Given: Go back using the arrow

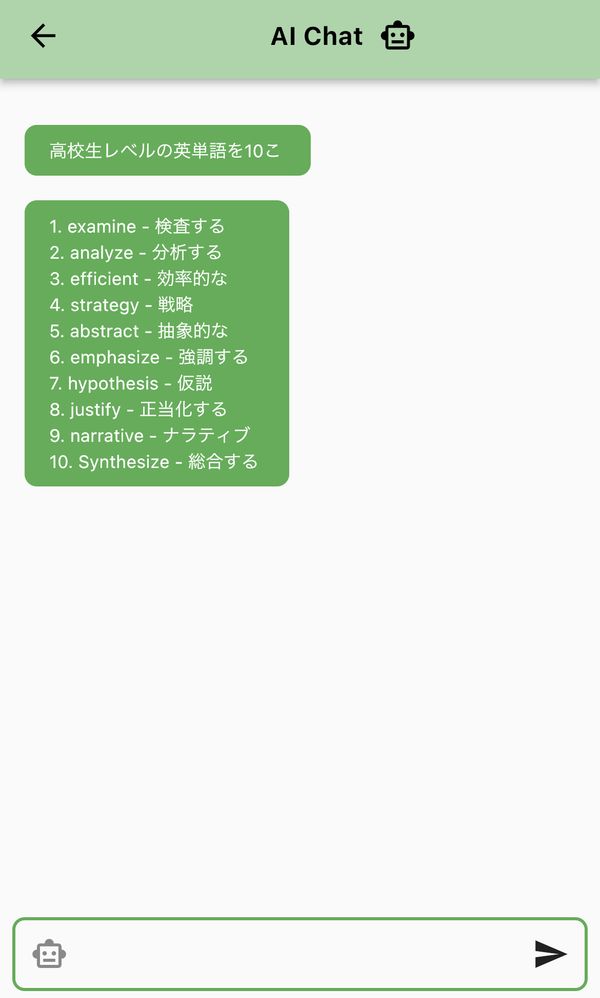Looking at the screenshot, I should 43,36.
